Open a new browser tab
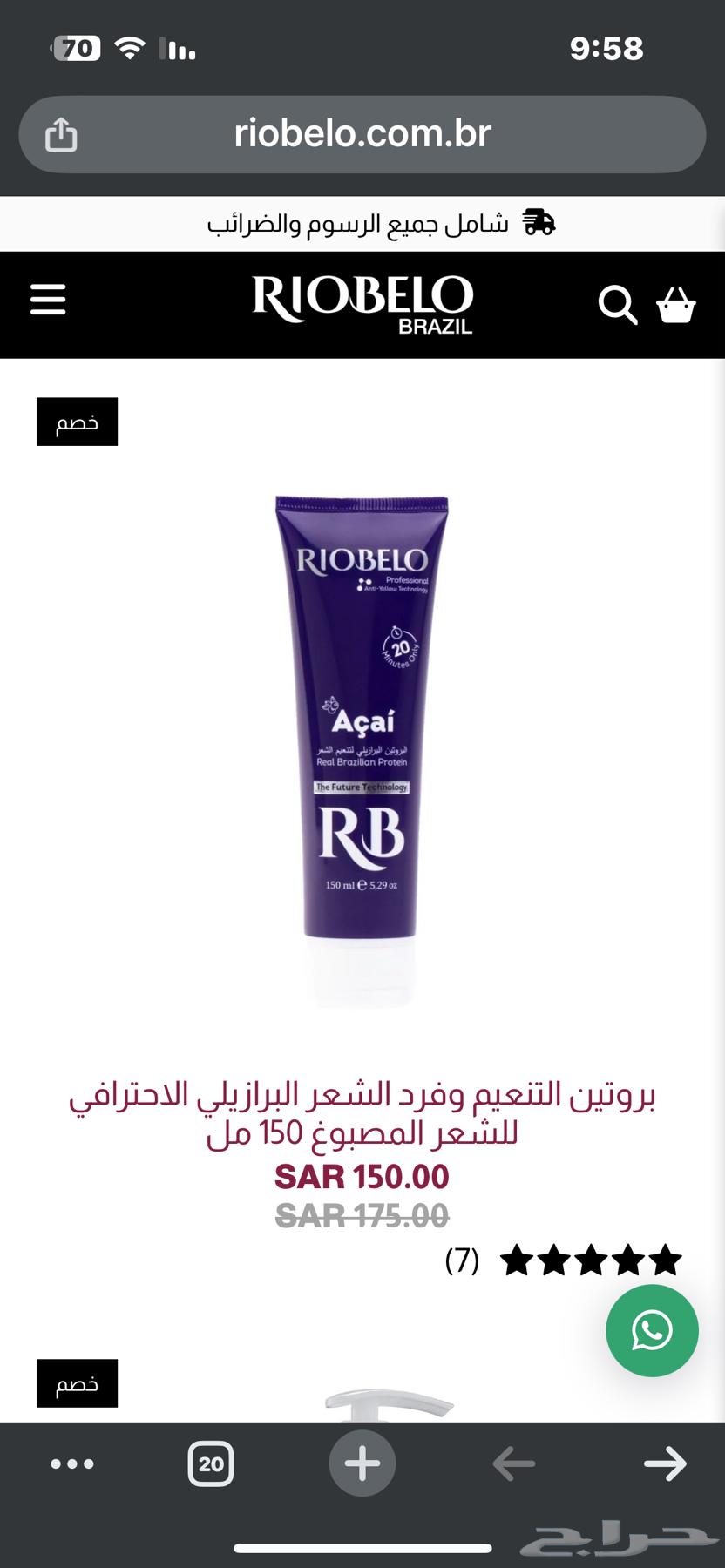The width and height of the screenshot is (725, 1568). [x=362, y=1463]
